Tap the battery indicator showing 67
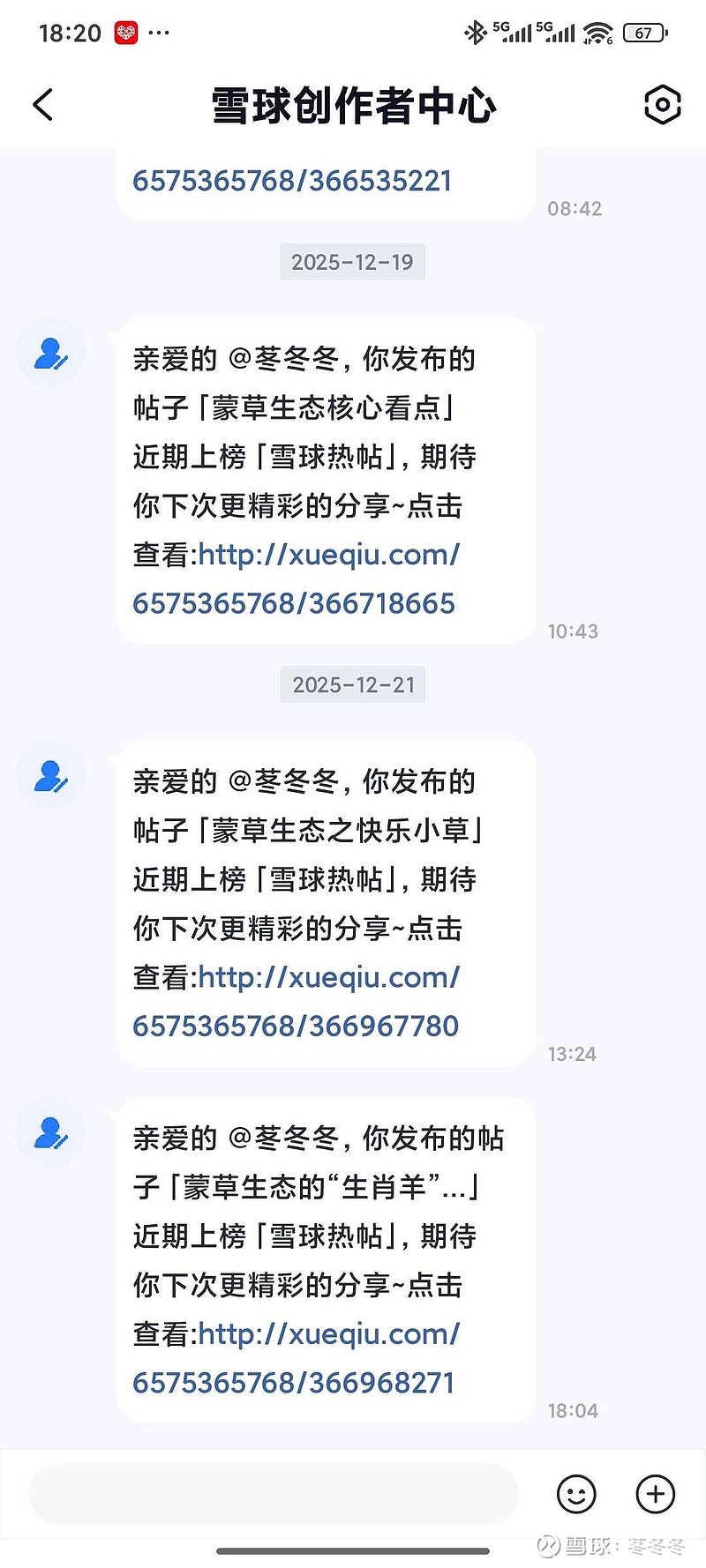 click(644, 32)
